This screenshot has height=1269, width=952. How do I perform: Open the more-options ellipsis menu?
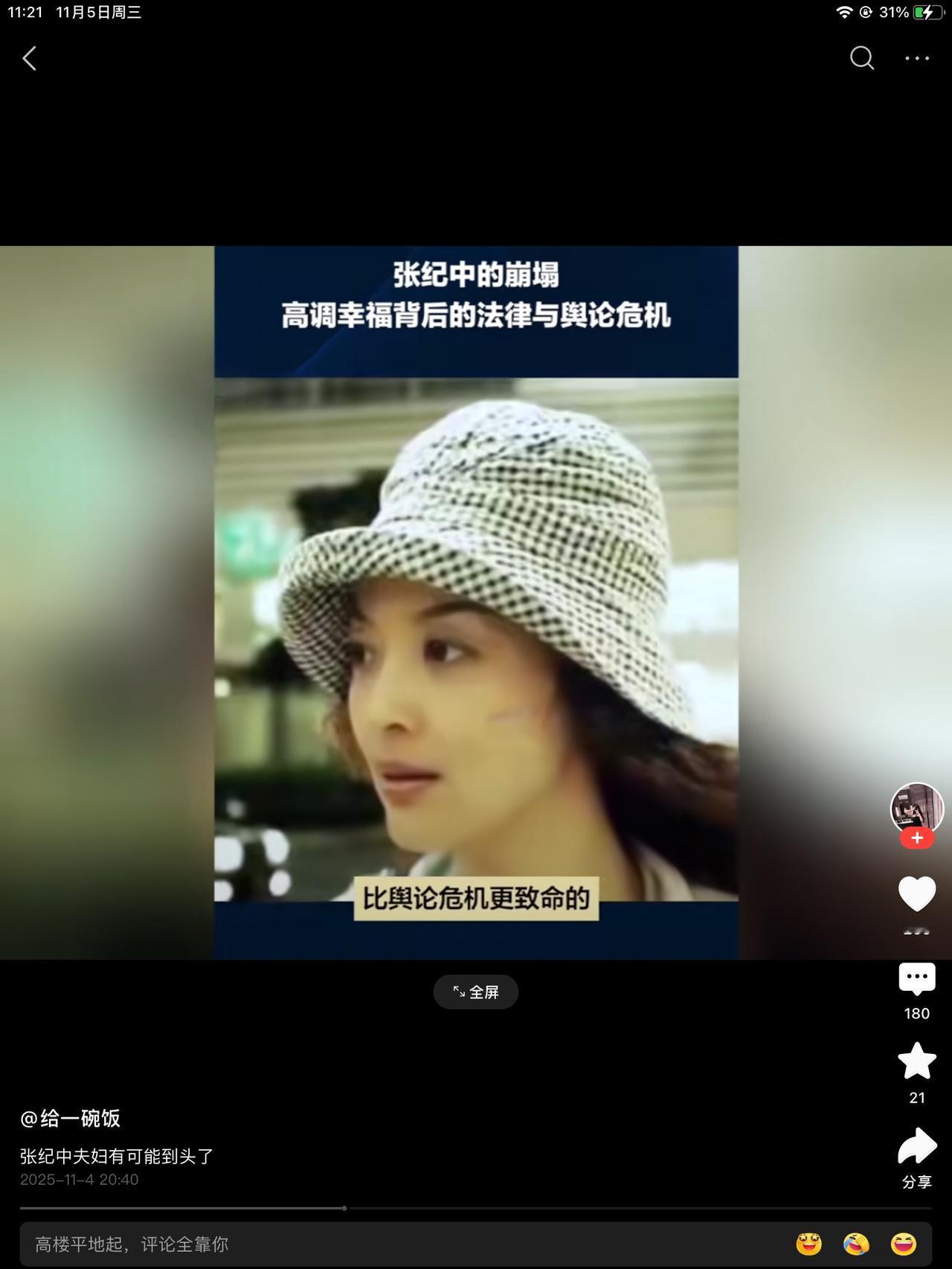916,59
